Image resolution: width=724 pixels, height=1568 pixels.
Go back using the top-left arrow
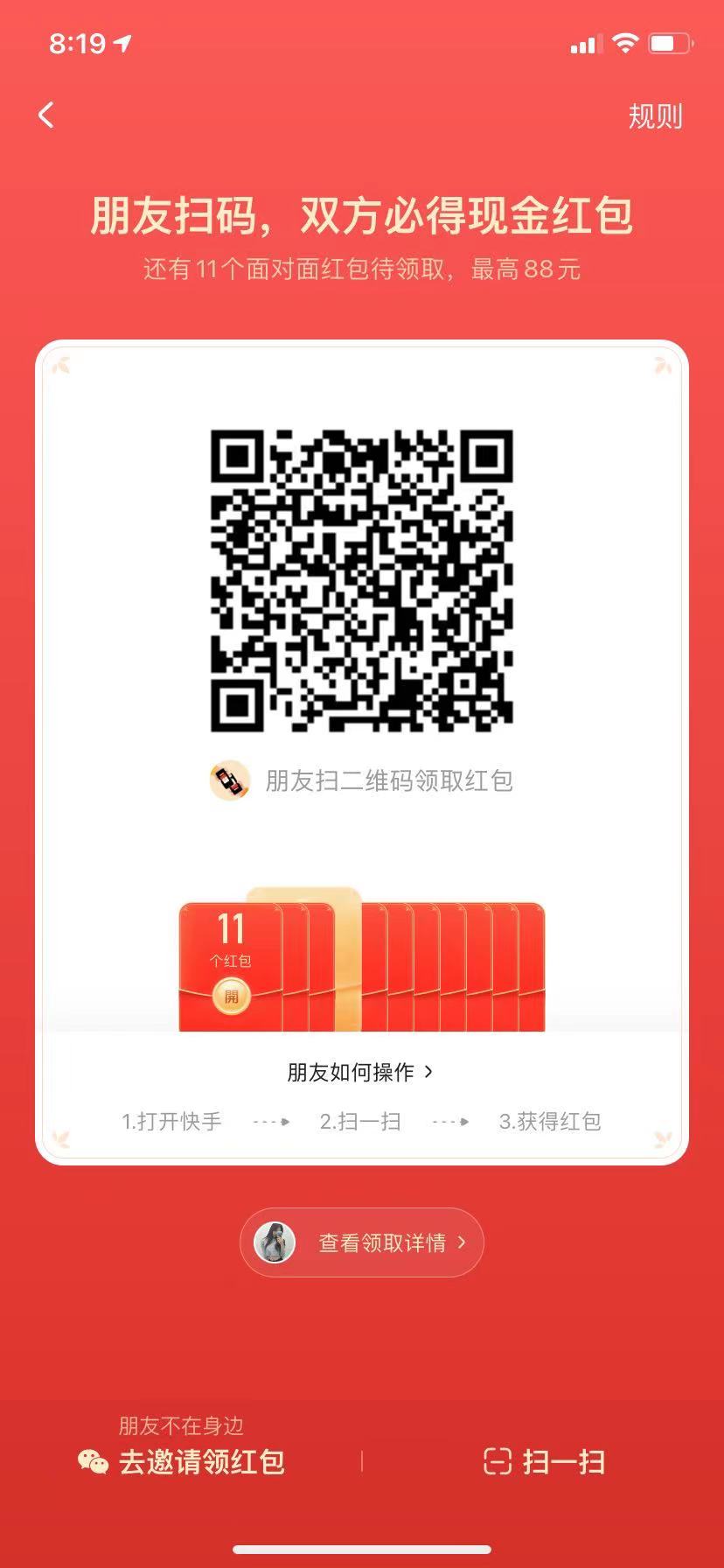[46, 115]
